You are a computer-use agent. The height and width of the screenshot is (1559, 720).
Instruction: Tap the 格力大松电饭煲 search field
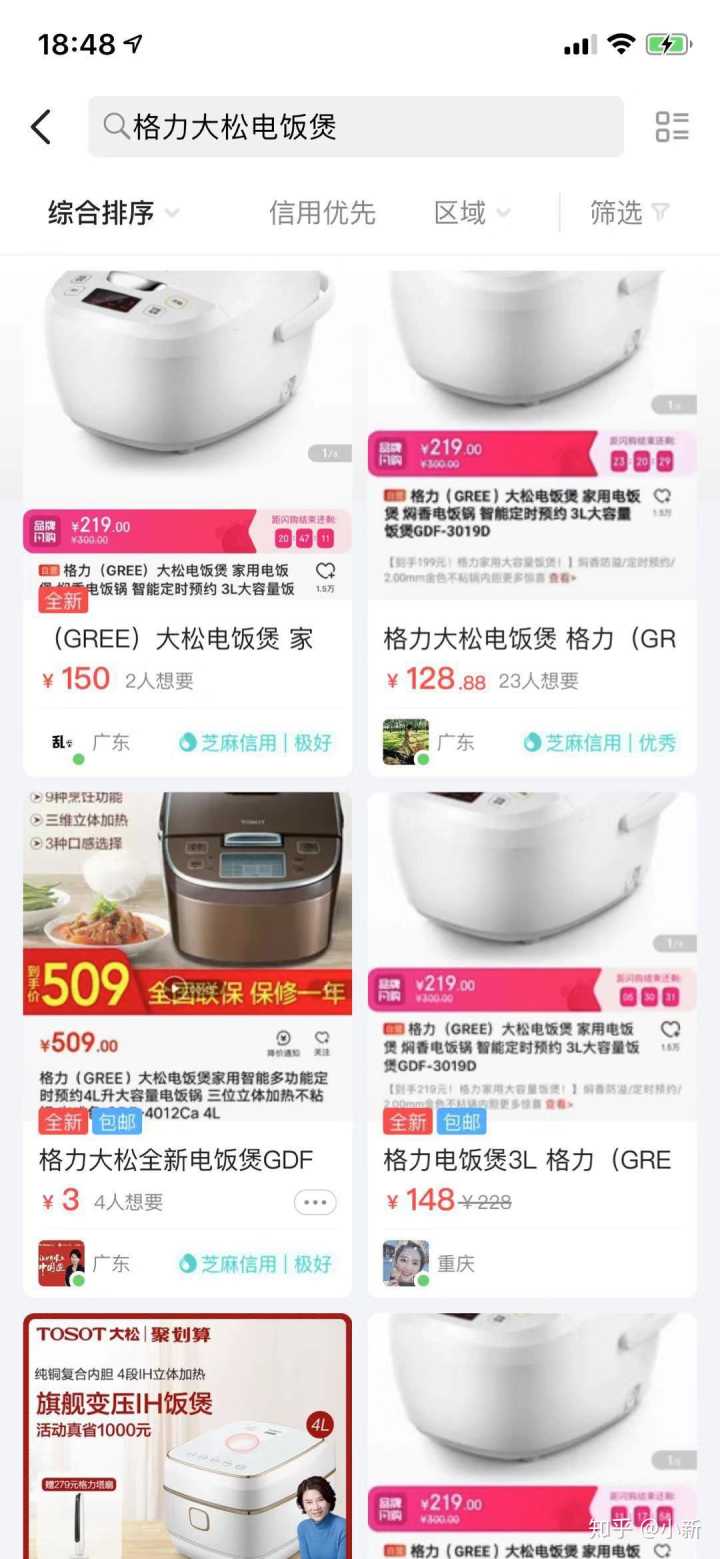pyautogui.click(x=355, y=127)
